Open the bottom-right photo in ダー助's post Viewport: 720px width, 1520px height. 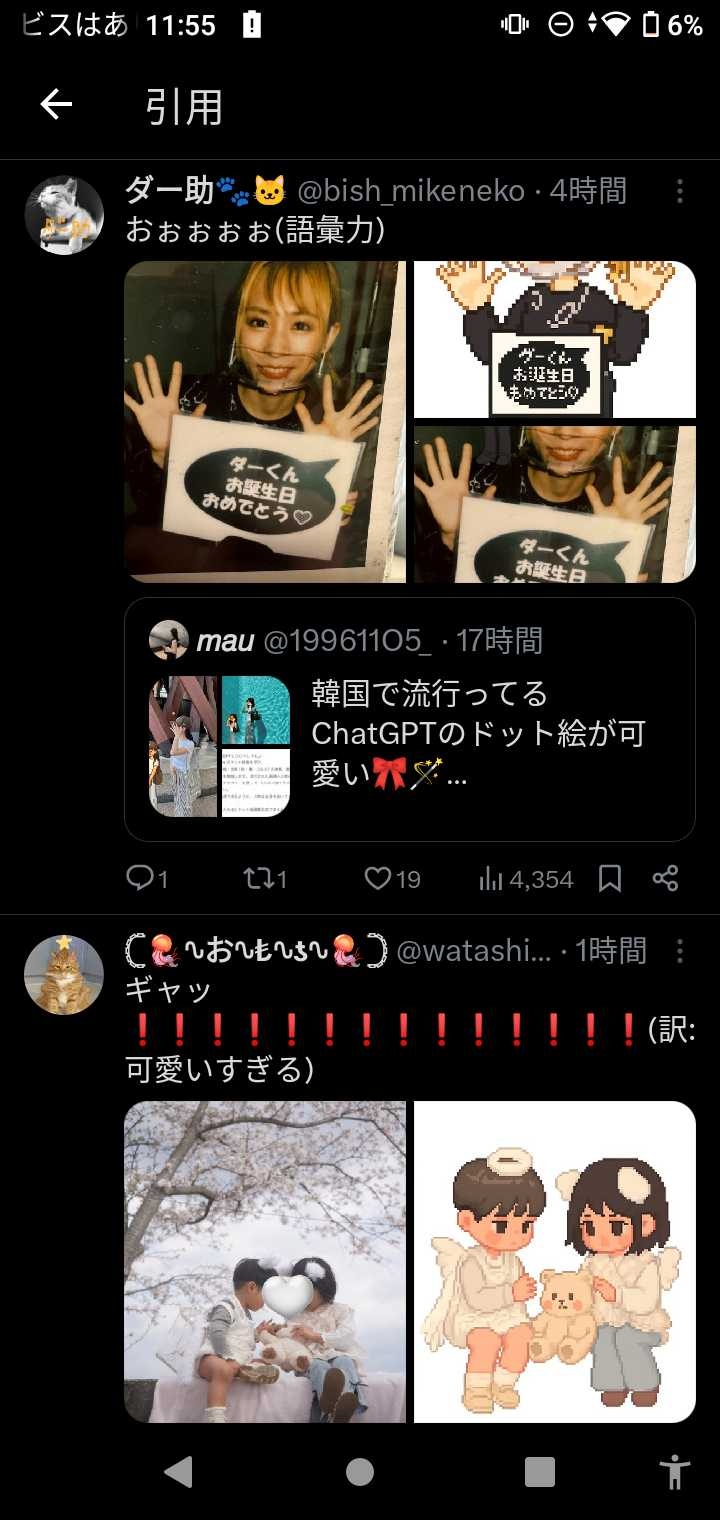click(x=555, y=504)
